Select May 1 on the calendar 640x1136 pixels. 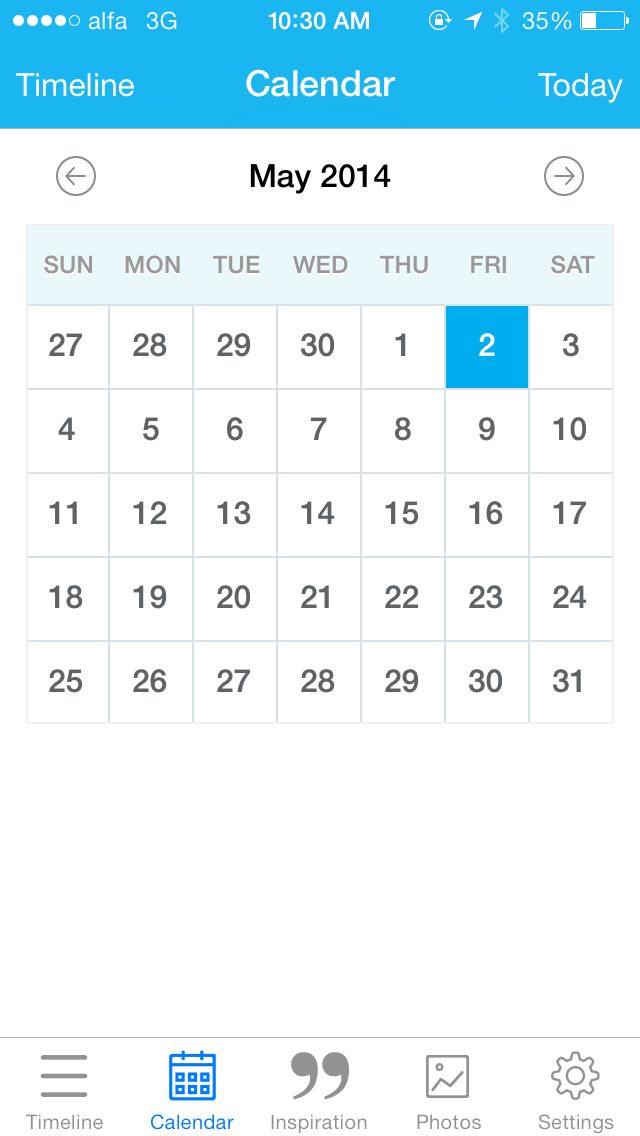[403, 346]
